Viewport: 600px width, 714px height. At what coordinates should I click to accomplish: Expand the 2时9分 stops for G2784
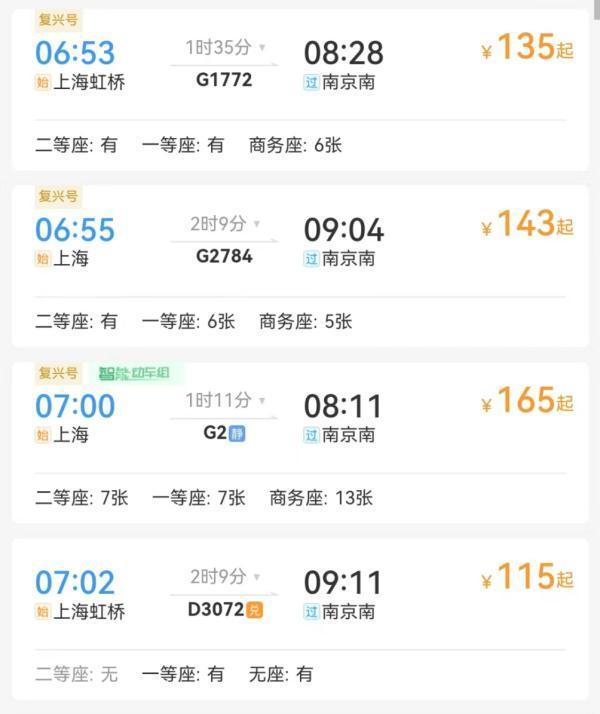pyautogui.click(x=226, y=224)
